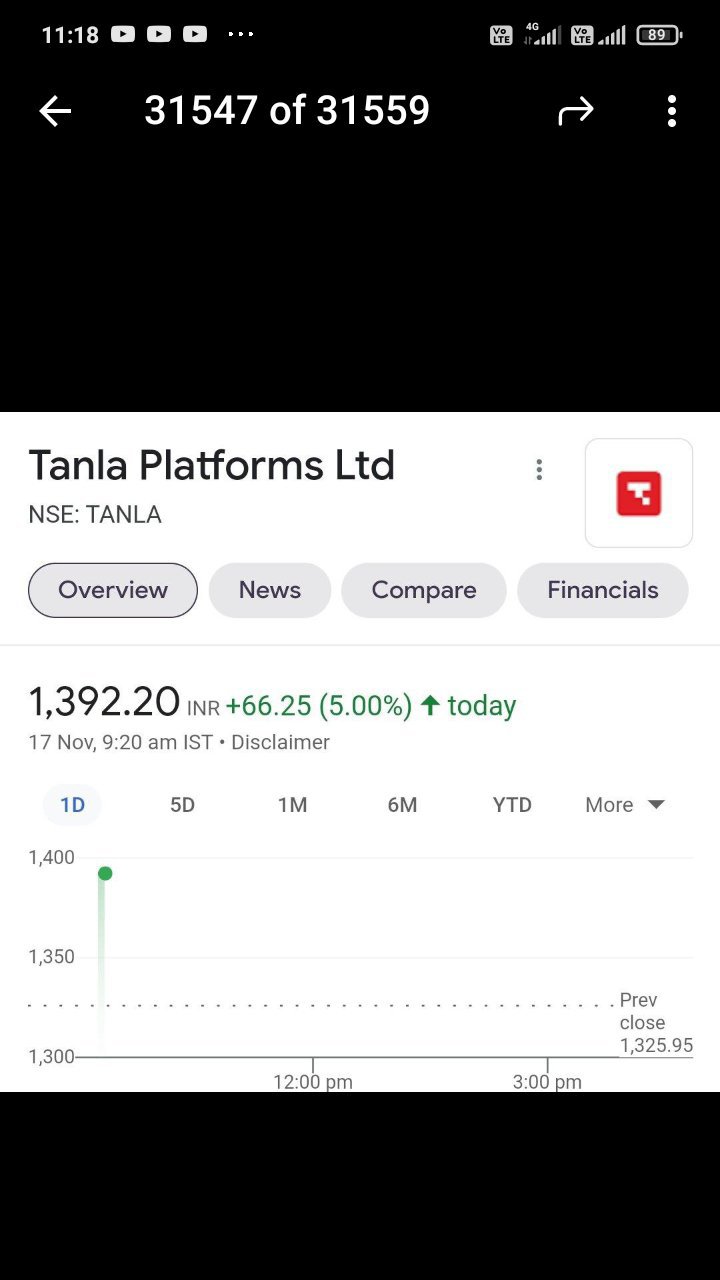Open the top bar overflow menu

[672, 111]
